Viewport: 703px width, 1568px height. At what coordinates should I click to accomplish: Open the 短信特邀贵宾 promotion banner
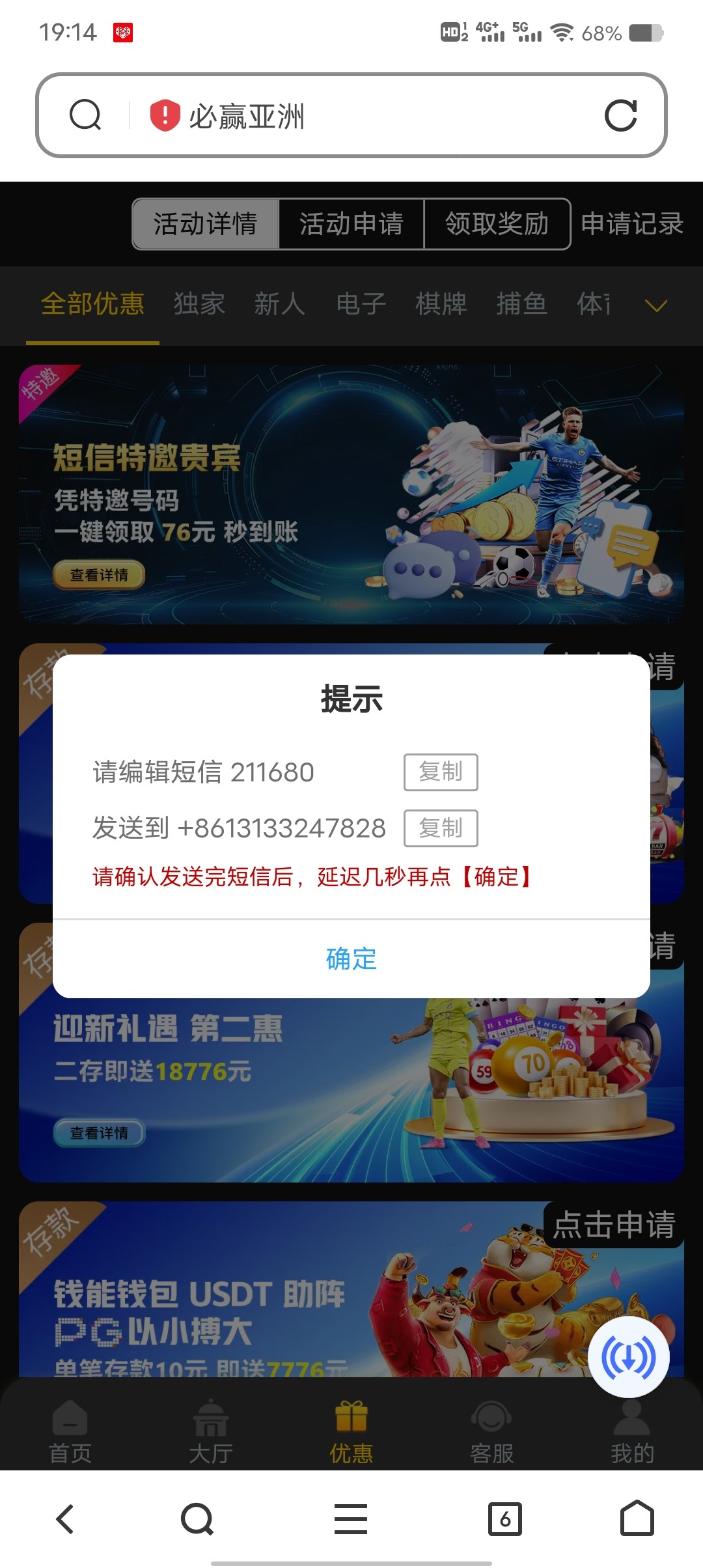point(351,495)
